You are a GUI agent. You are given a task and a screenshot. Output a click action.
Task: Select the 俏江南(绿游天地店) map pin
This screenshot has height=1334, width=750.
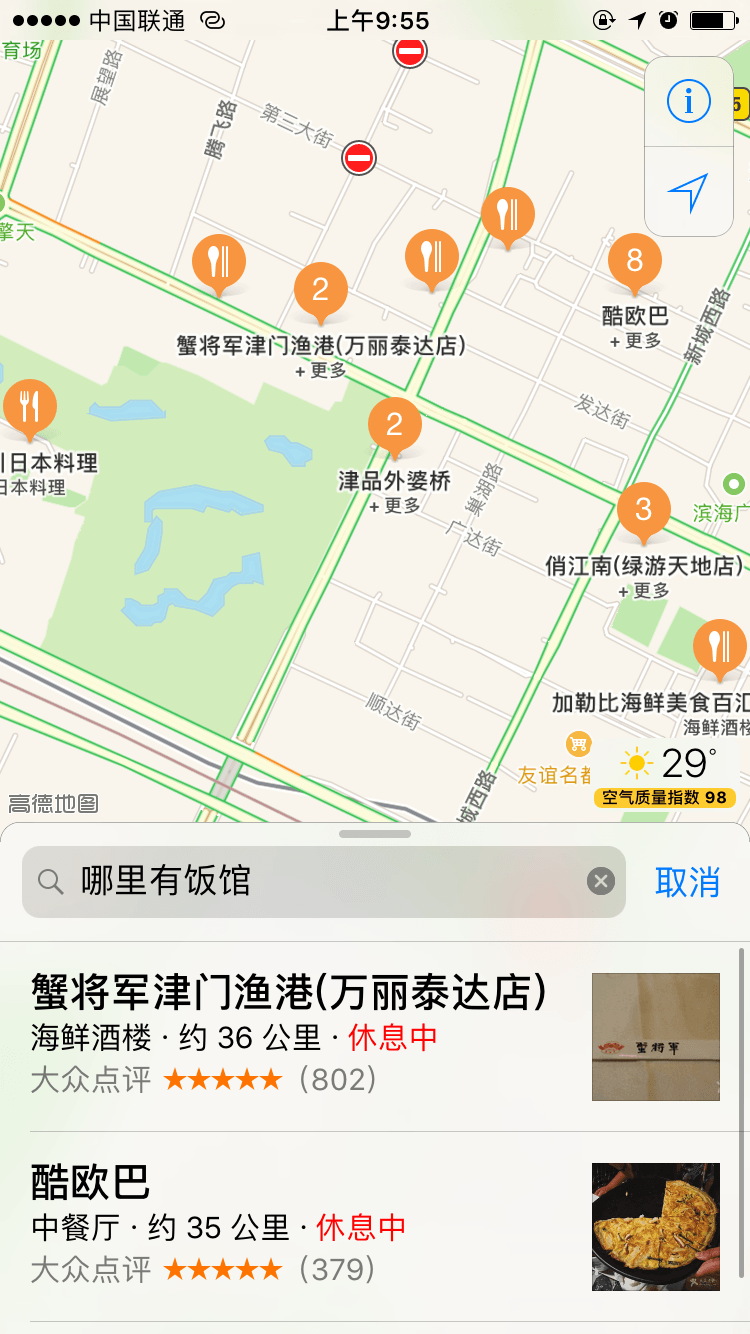[643, 510]
